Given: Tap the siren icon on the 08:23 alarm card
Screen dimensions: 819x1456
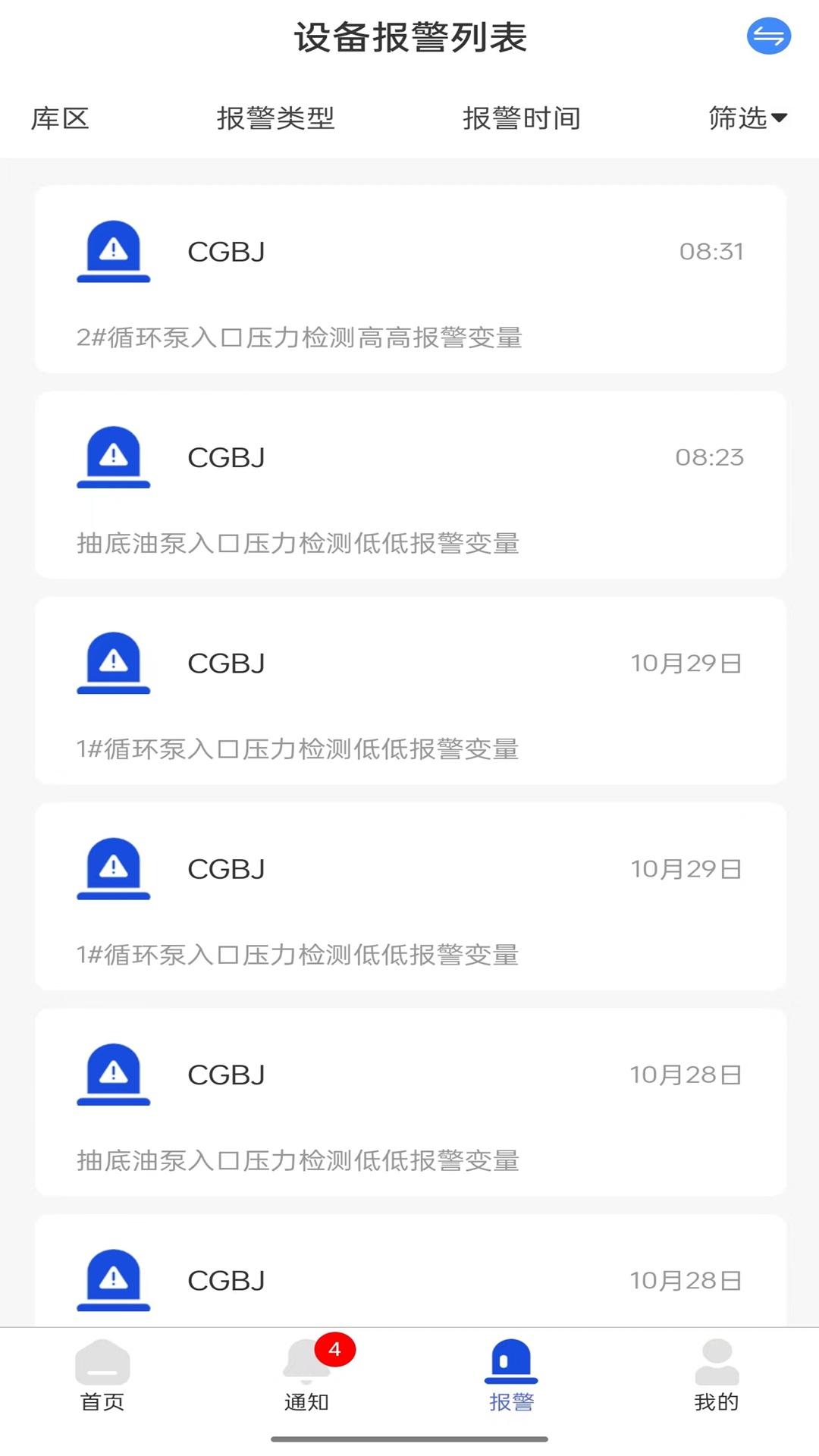Looking at the screenshot, I should [x=113, y=457].
